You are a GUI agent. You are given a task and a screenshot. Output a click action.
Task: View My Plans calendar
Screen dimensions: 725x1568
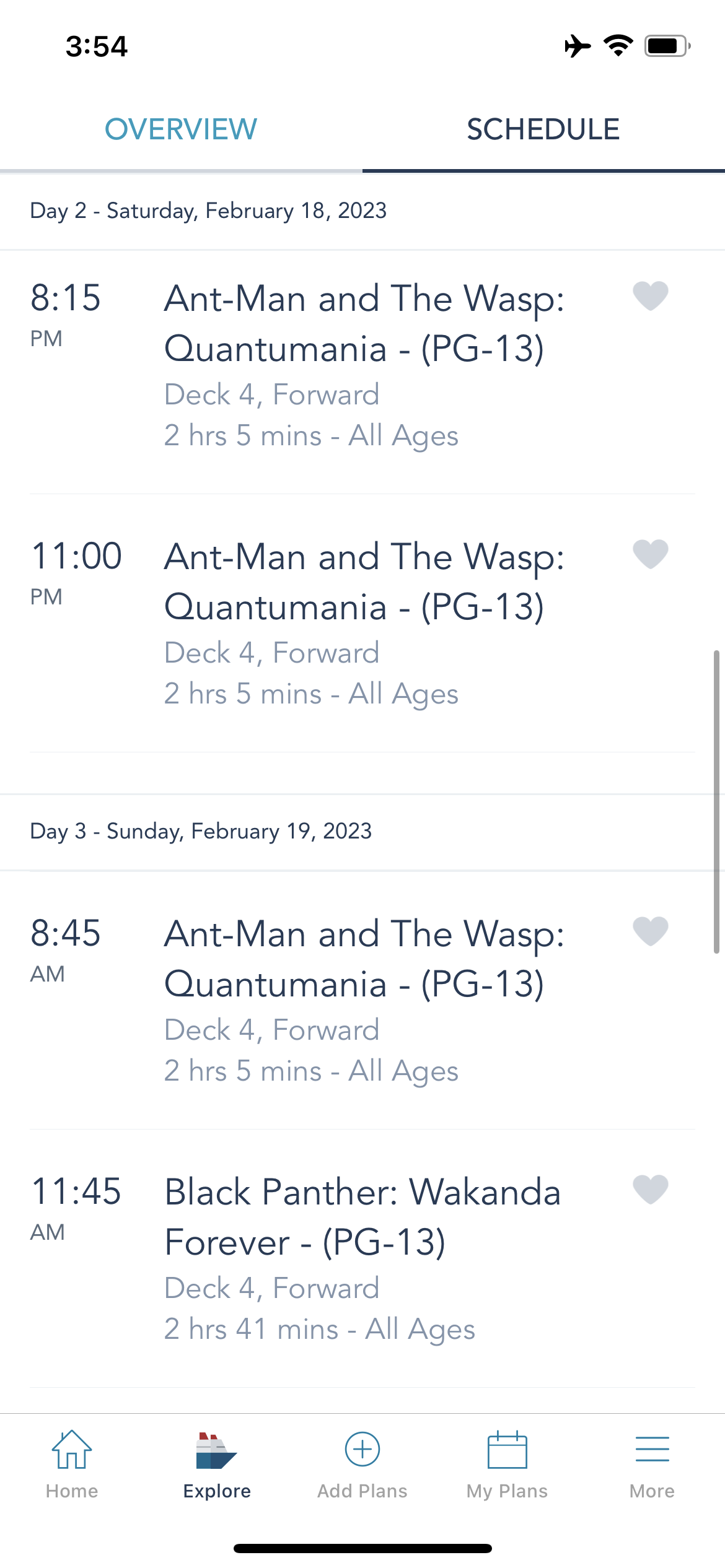pos(507,1465)
